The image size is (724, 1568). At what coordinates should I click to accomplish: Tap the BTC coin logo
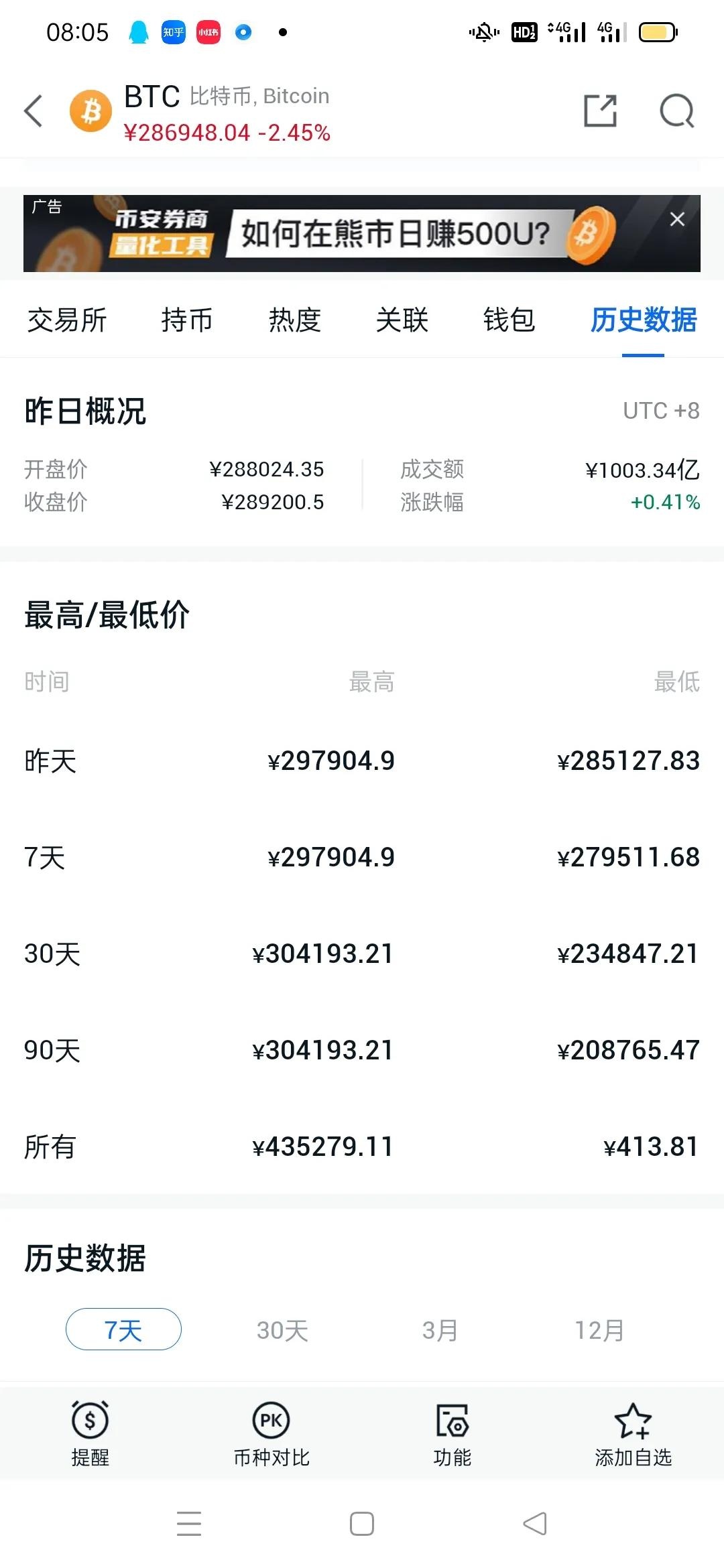[90, 110]
